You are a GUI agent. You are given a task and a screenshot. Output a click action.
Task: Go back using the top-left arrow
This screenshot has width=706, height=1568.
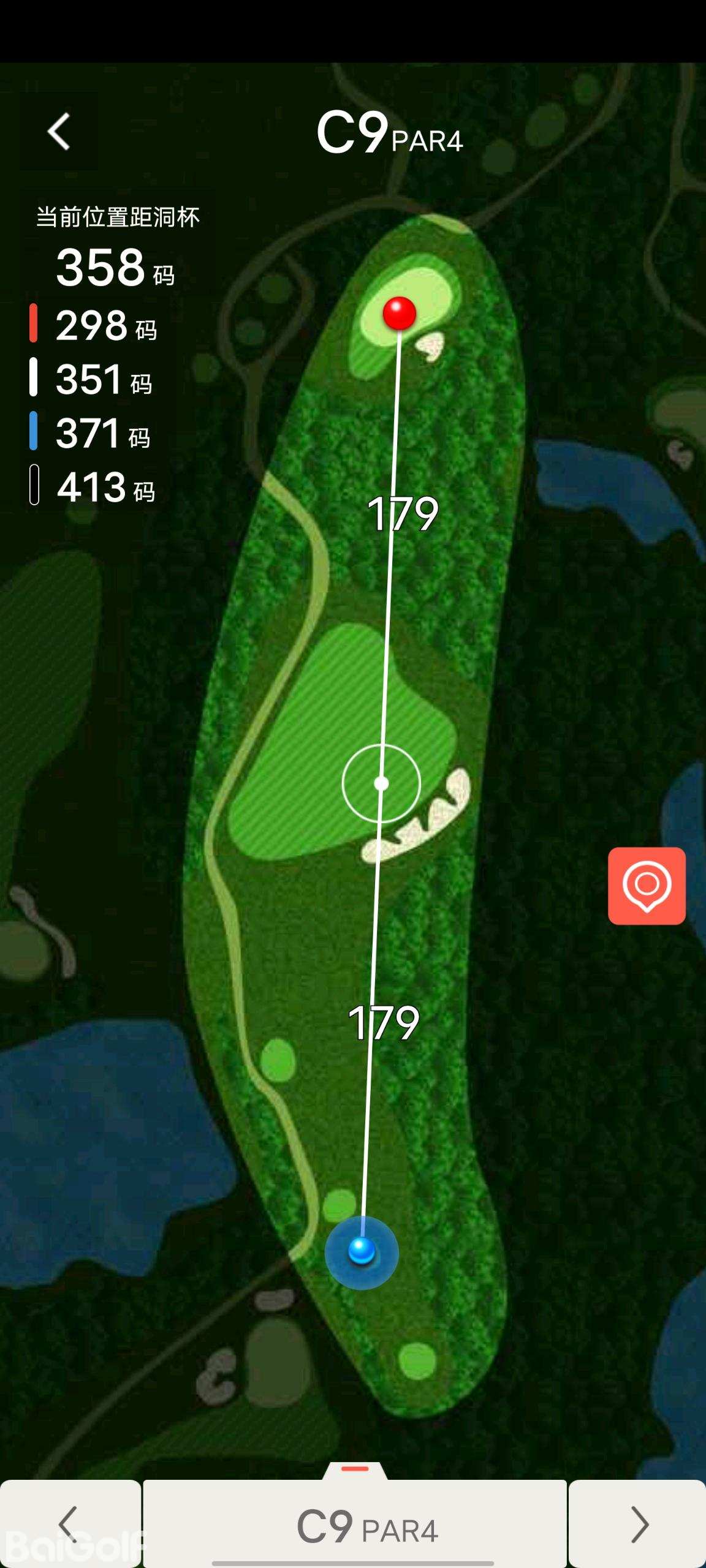pyautogui.click(x=59, y=131)
